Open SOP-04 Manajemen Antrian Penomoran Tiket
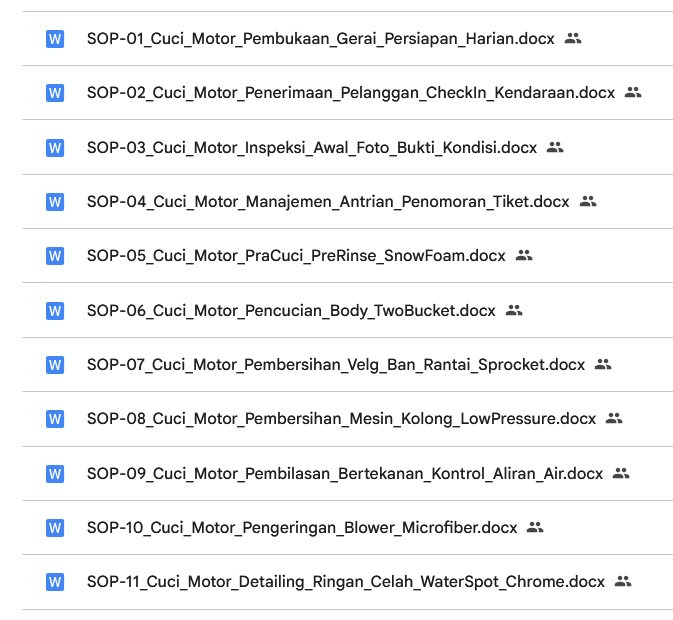 [327, 202]
